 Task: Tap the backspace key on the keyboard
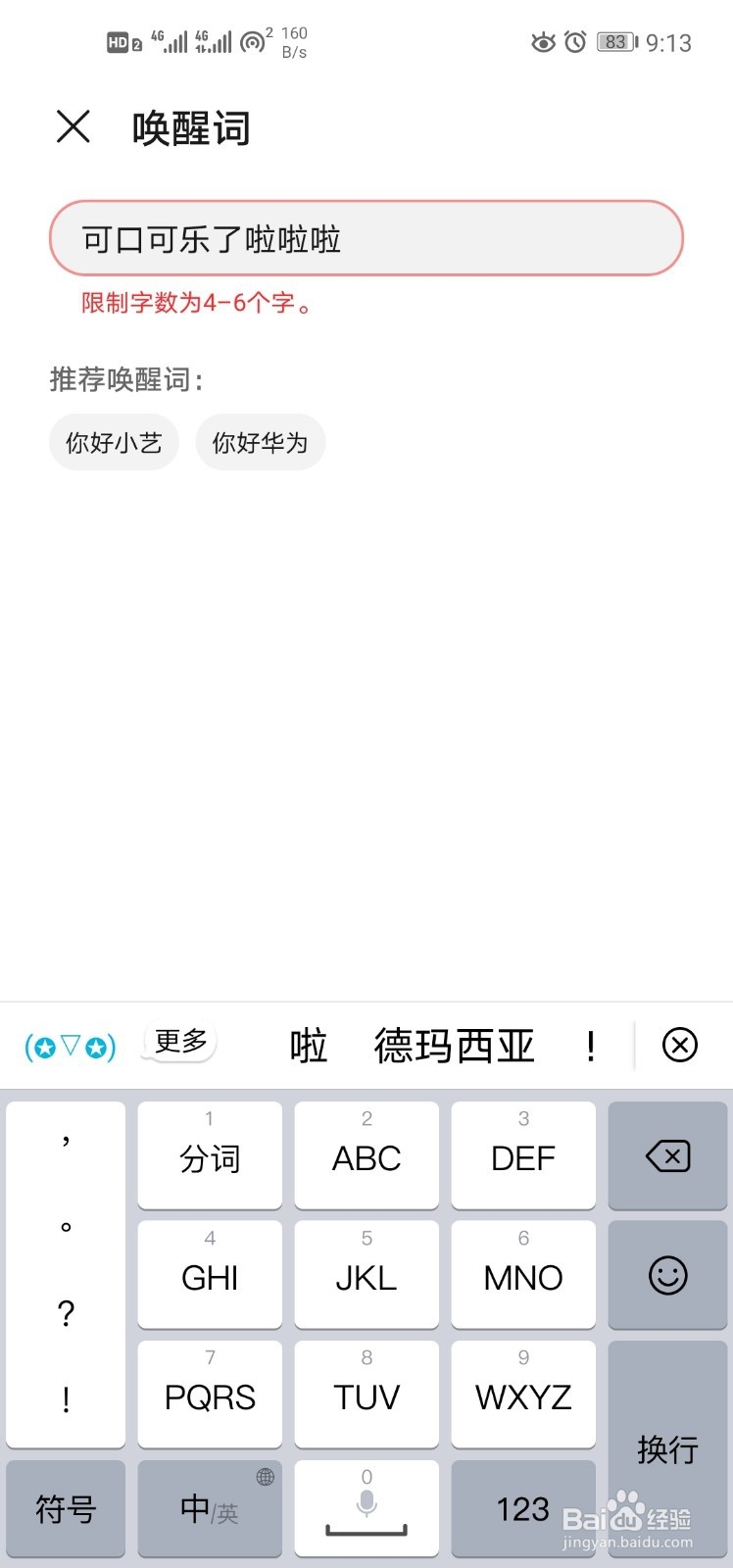point(667,1156)
